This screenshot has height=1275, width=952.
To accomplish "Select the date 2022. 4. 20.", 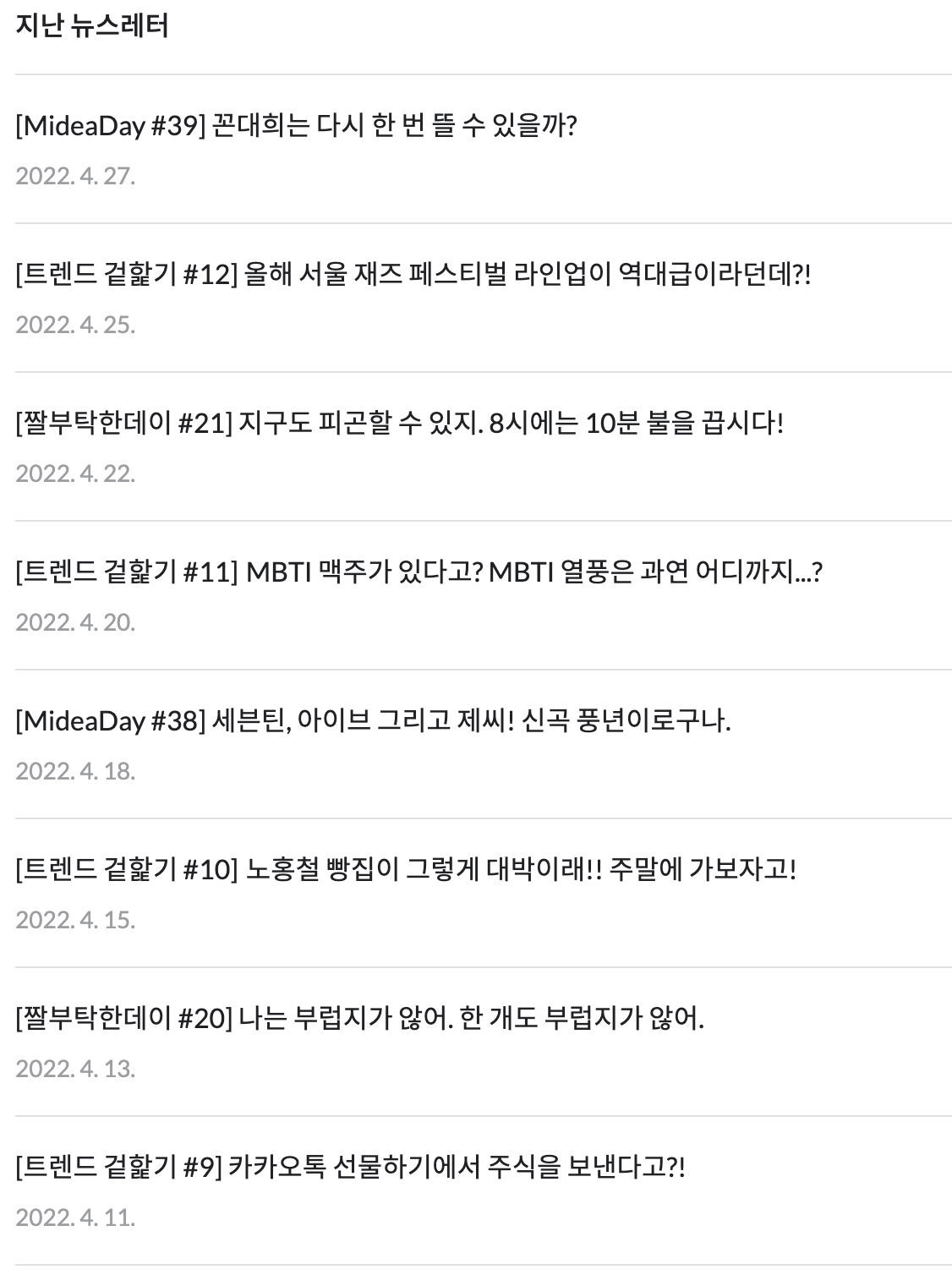I will [76, 621].
